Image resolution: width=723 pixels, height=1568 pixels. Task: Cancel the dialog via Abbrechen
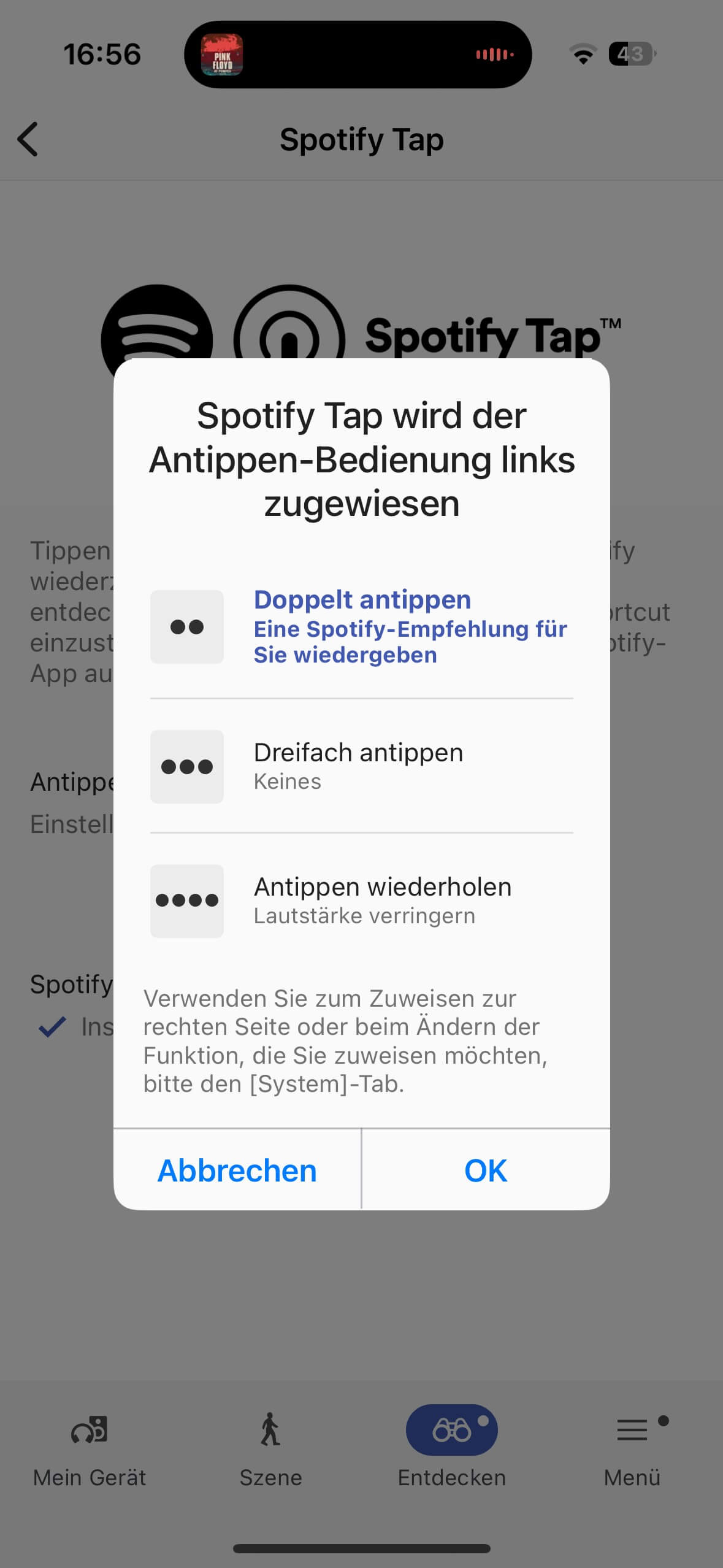tap(237, 1170)
